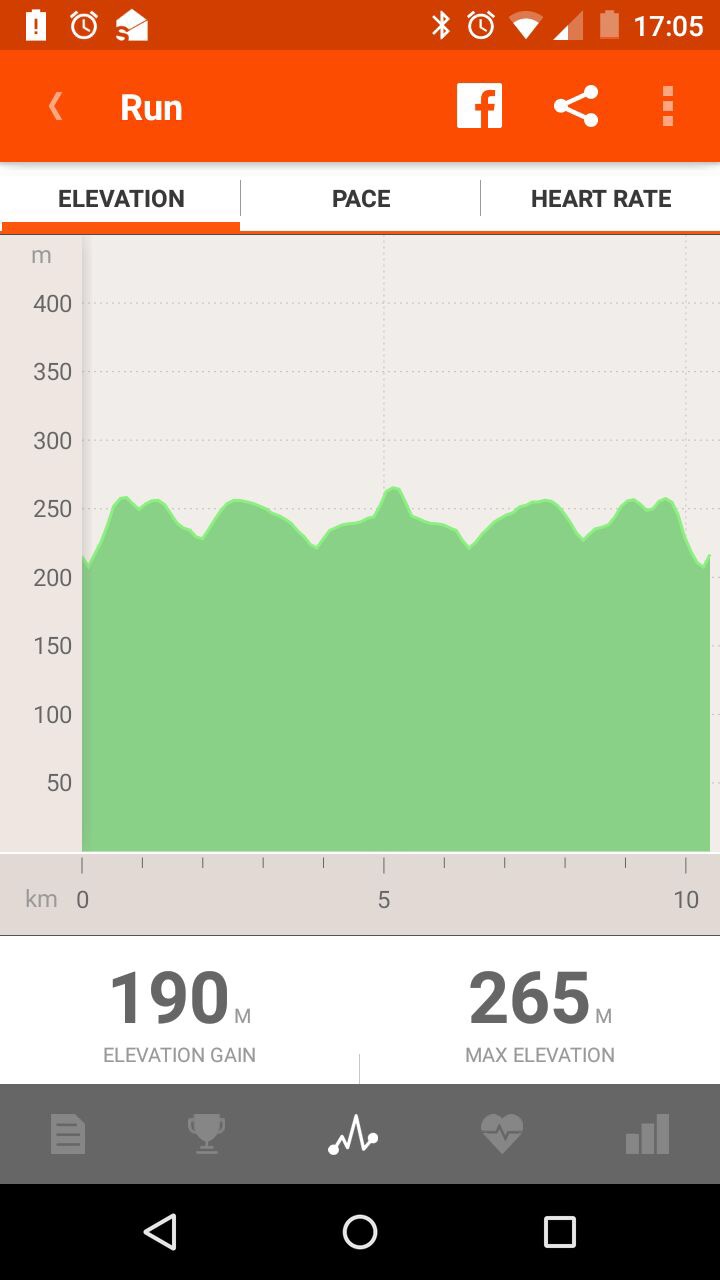The width and height of the screenshot is (720, 1280).
Task: Open the overflow menu
Action: click(668, 106)
